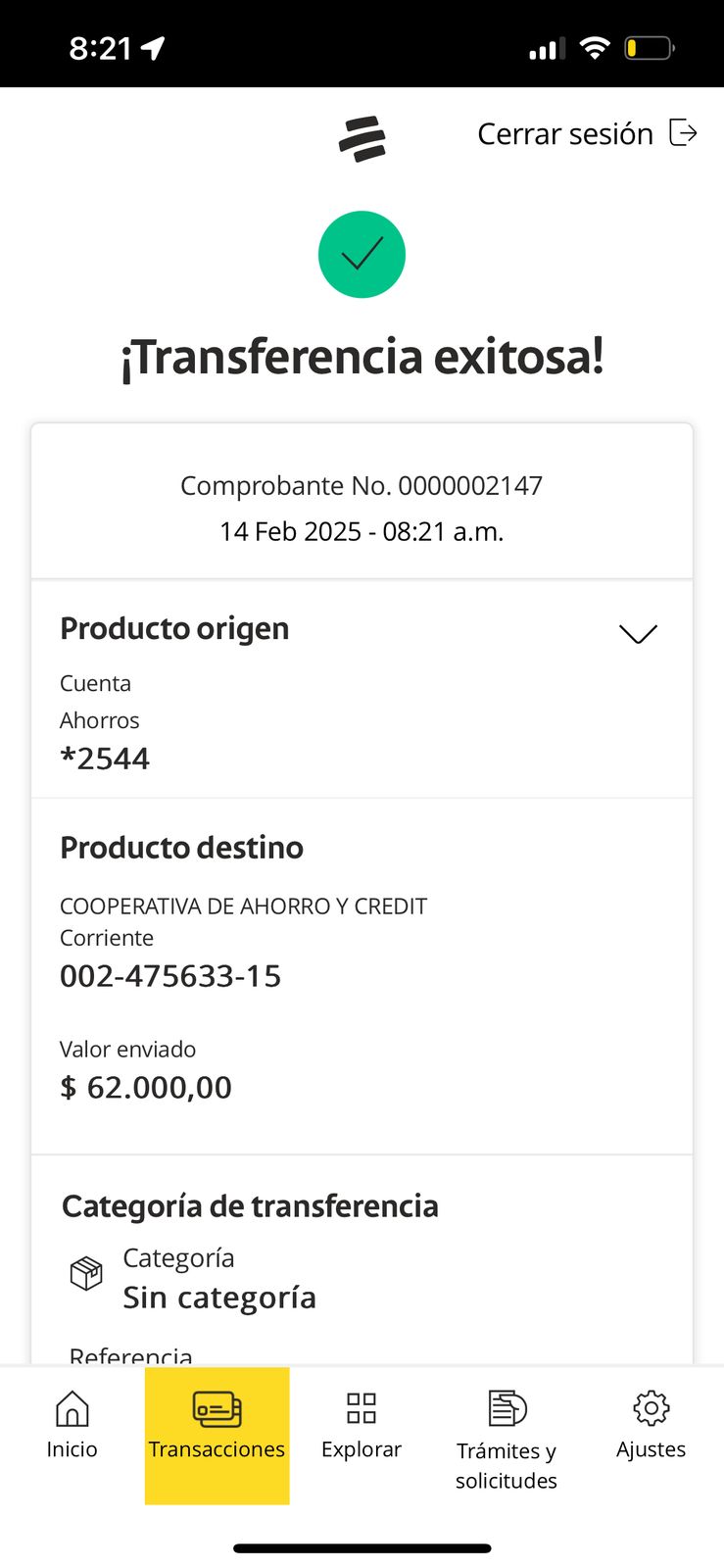Tap Cerrar sesión to log out
Image resolution: width=724 pixels, height=1568 pixels.
point(586,133)
